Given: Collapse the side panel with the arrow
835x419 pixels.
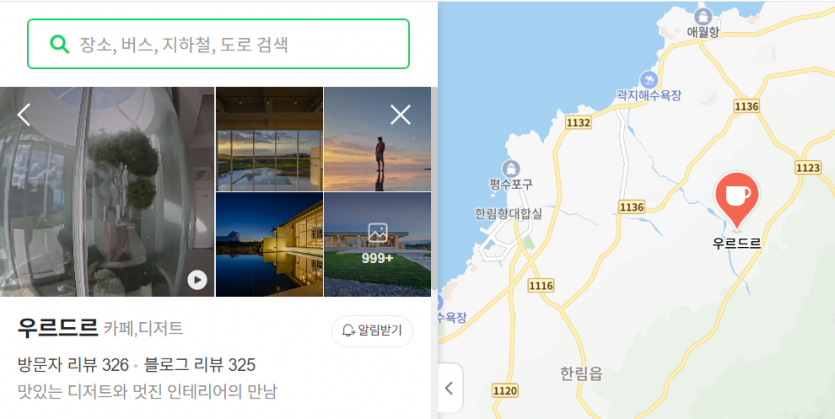Looking at the screenshot, I should [x=449, y=388].
